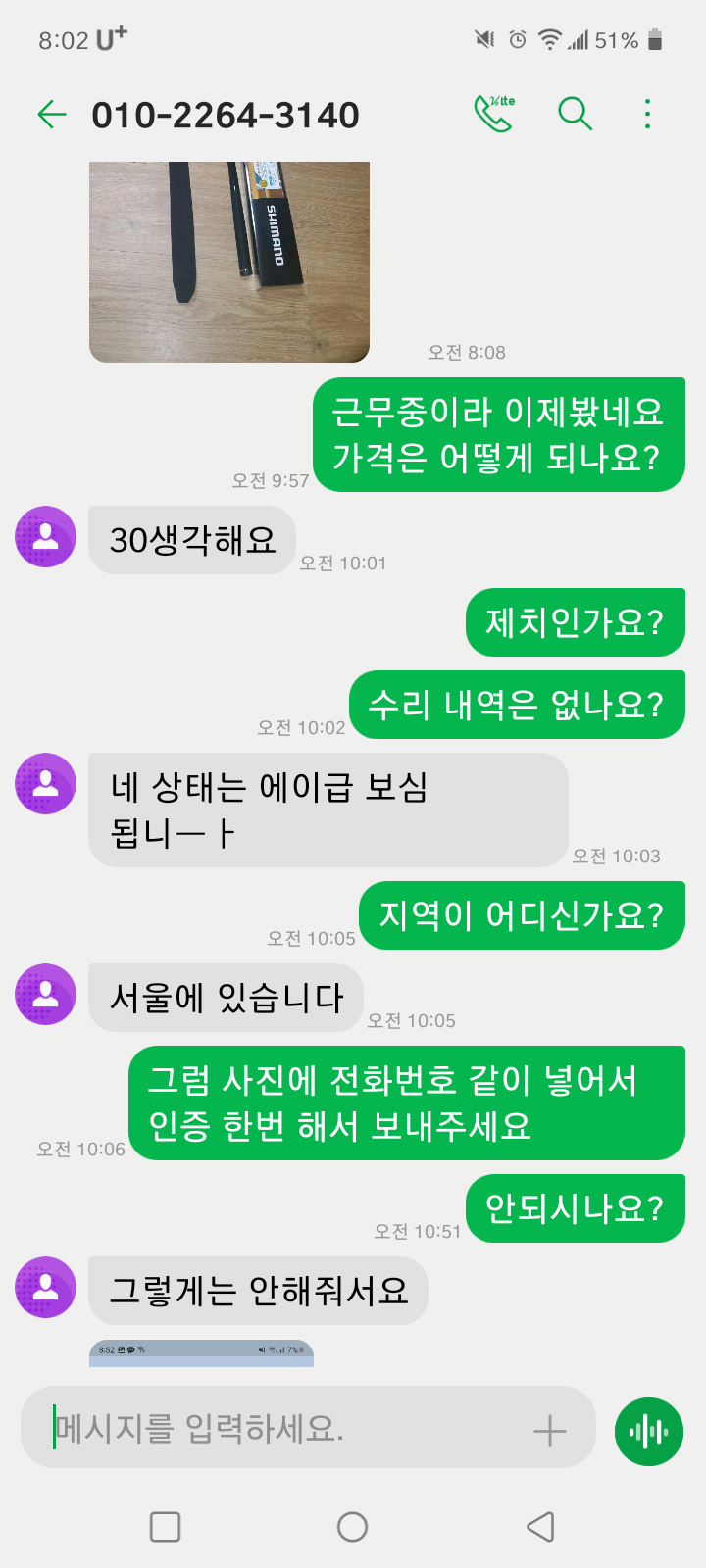The width and height of the screenshot is (706, 1568).
Task: Show recent apps
Action: tap(165, 1527)
